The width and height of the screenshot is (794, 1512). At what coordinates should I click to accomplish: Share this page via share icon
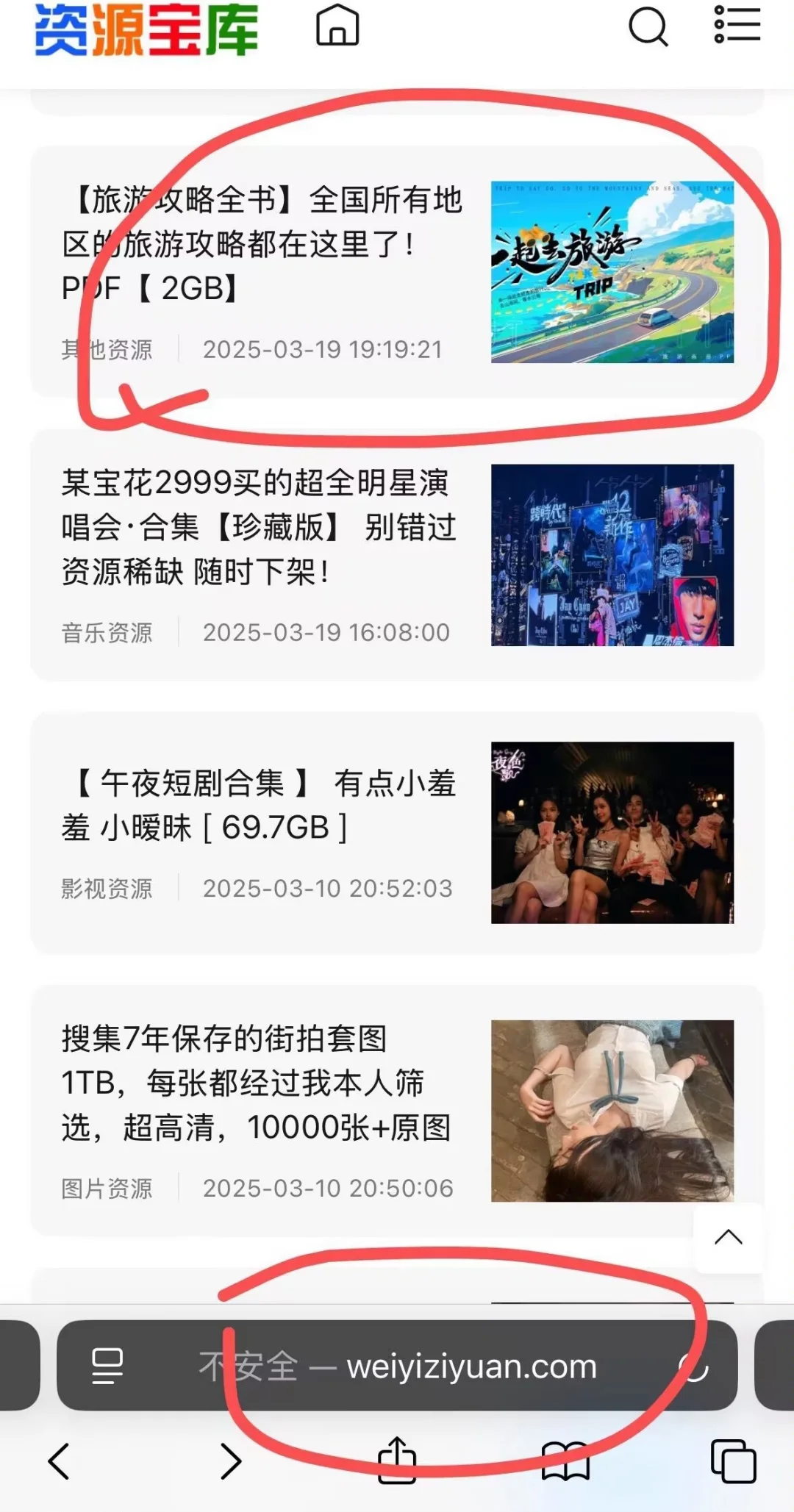click(x=397, y=1461)
